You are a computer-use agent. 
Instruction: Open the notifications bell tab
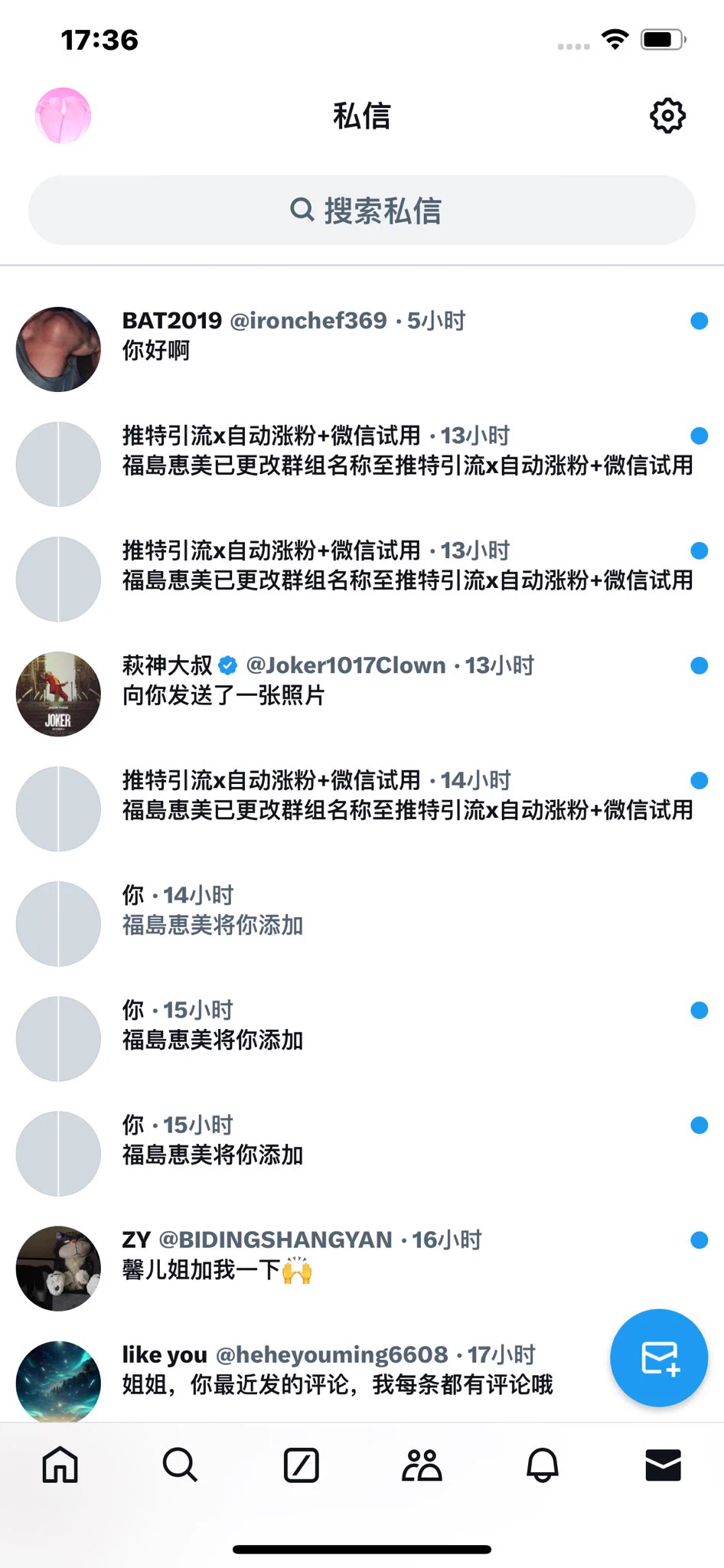pos(543,1465)
